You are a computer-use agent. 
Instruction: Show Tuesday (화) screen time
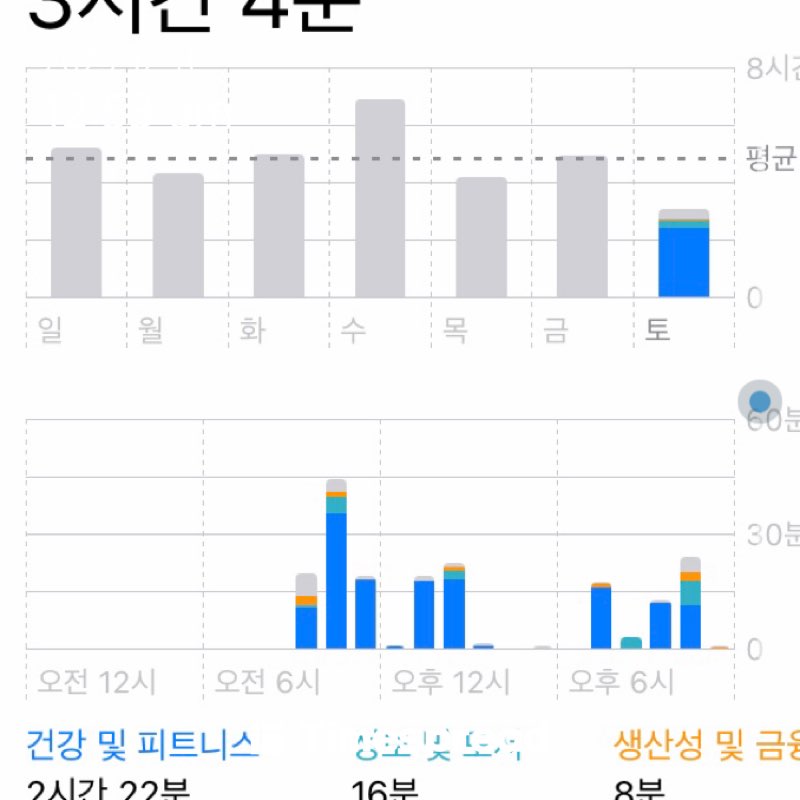tap(279, 227)
